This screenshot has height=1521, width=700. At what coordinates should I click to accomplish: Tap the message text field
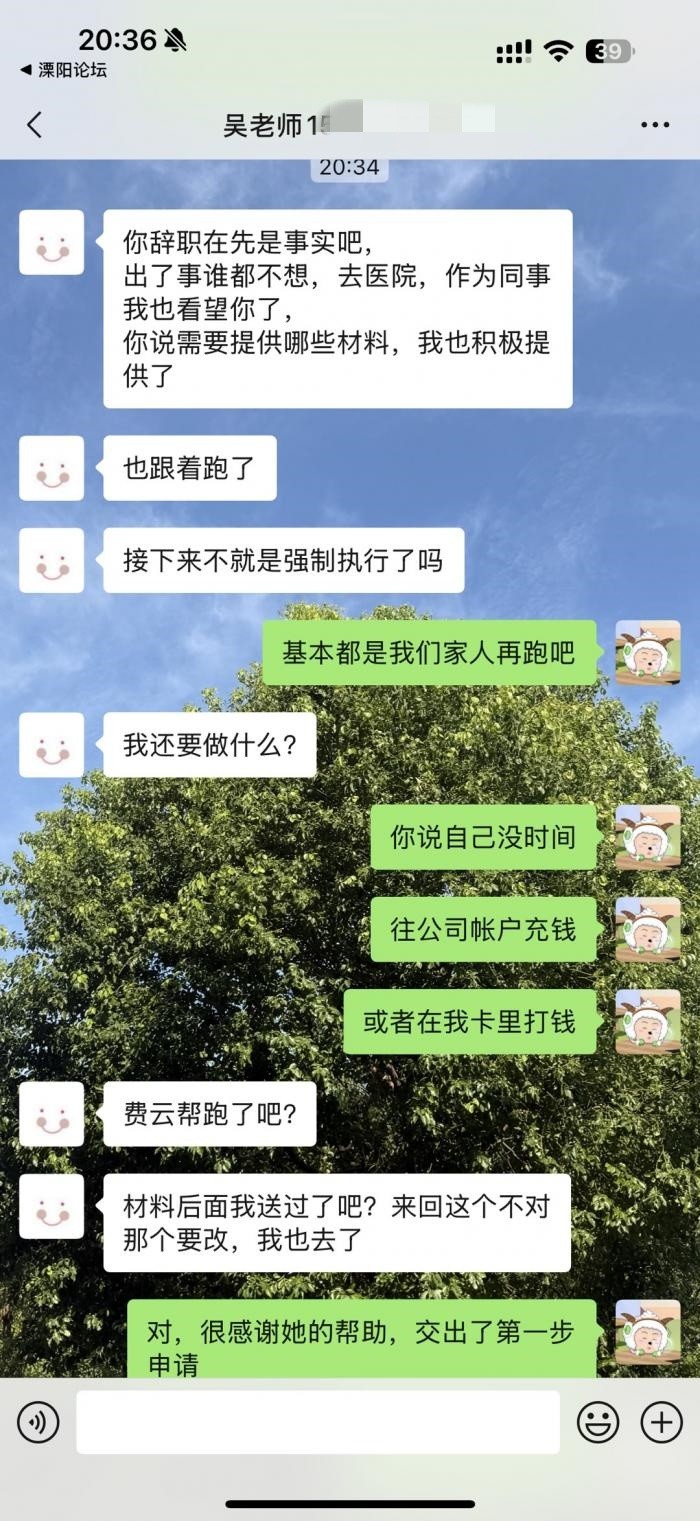click(x=318, y=1421)
